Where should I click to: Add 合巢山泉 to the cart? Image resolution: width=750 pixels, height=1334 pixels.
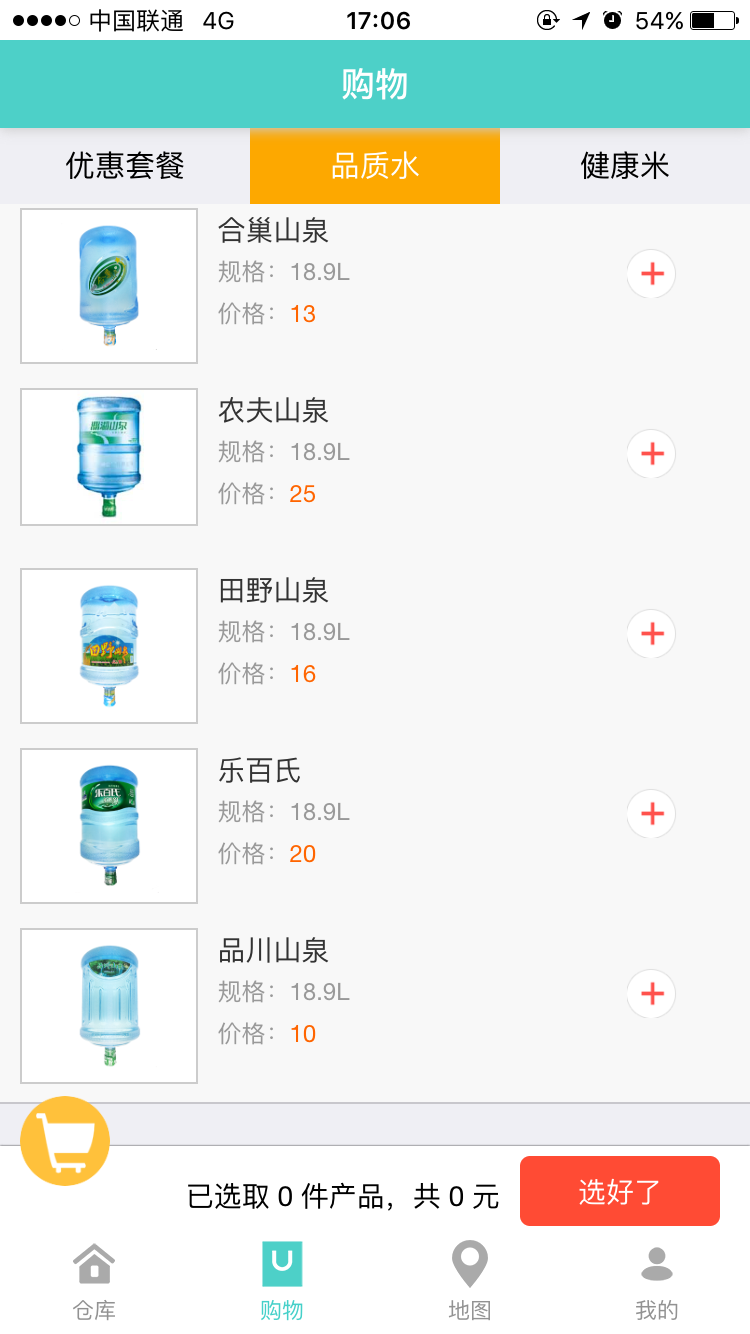652,274
